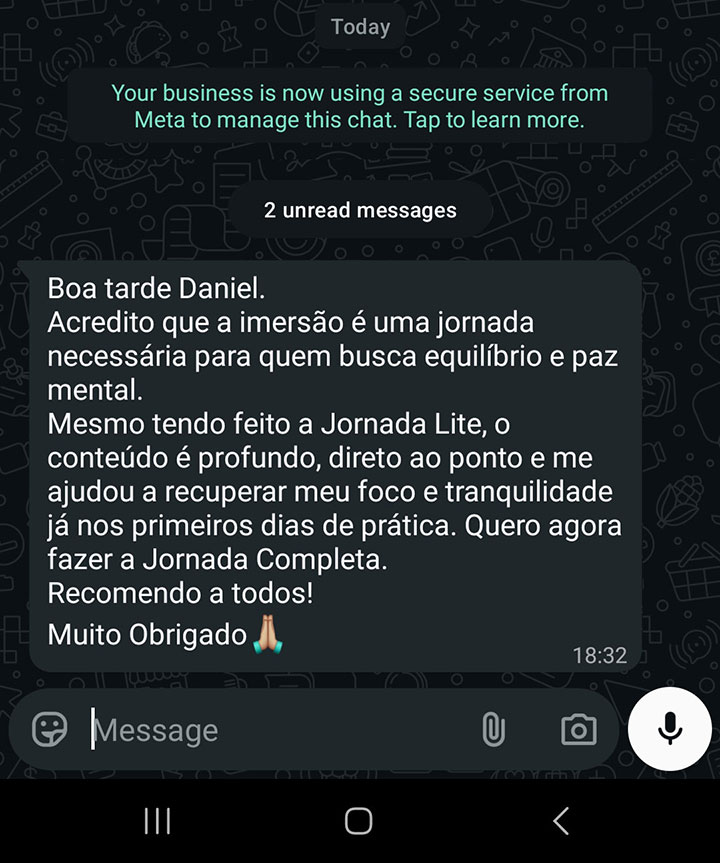Go back with the system back button
Image resolution: width=720 pixels, height=863 pixels.
pyautogui.click(x=561, y=822)
